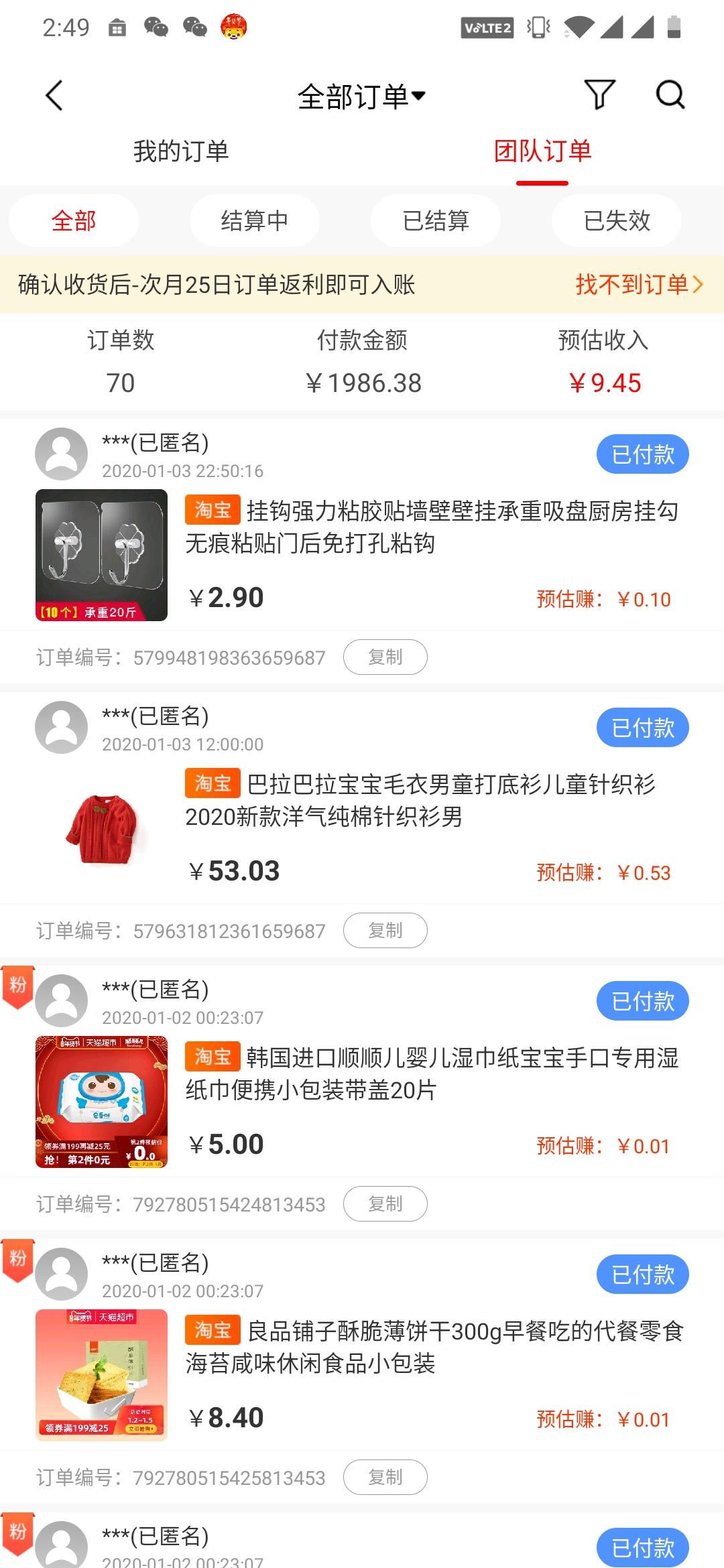Select the 结算中 filter chip

point(255,220)
